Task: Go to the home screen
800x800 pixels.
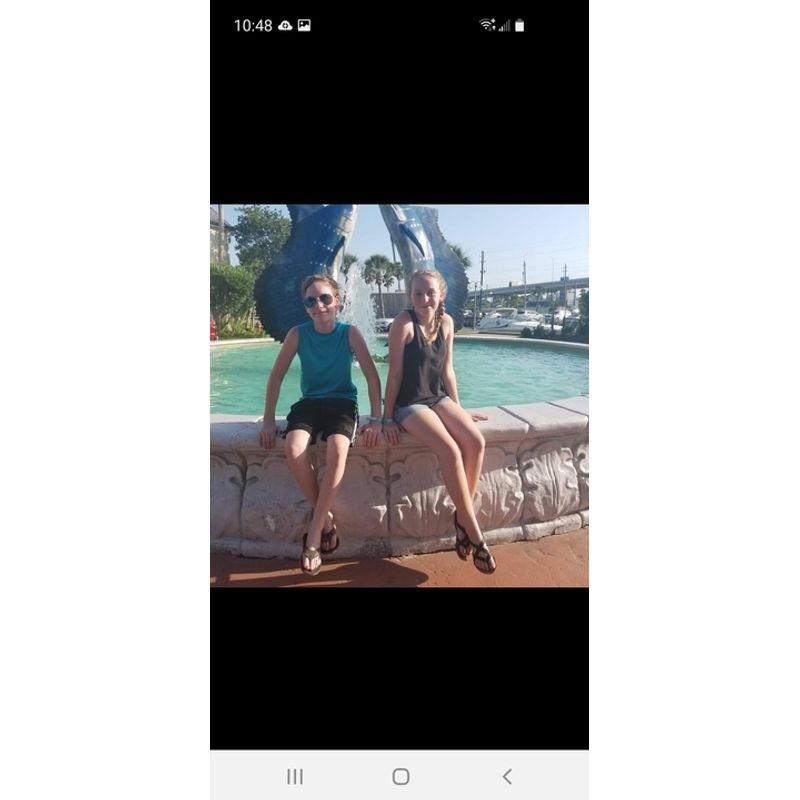Action: 400,776
